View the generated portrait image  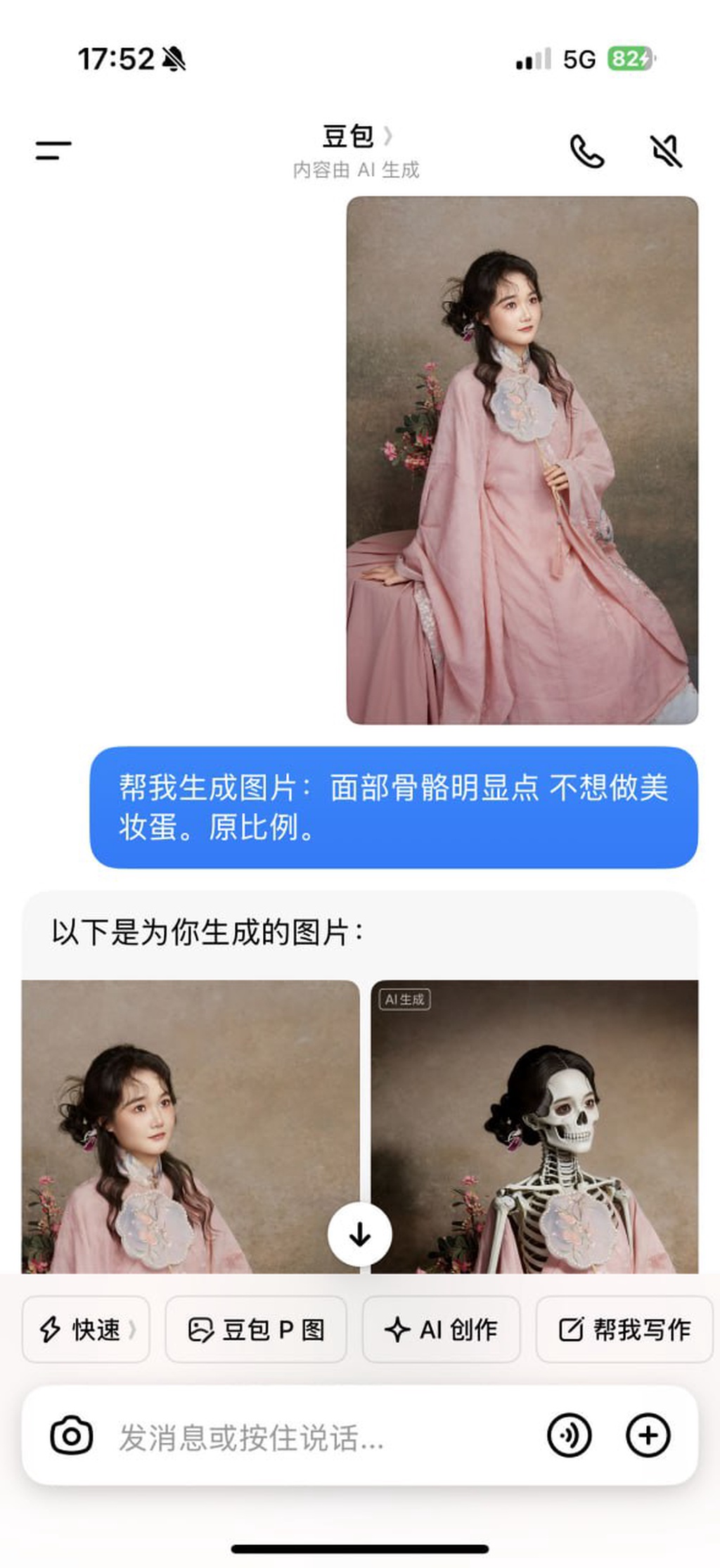pyautogui.click(x=190, y=1126)
